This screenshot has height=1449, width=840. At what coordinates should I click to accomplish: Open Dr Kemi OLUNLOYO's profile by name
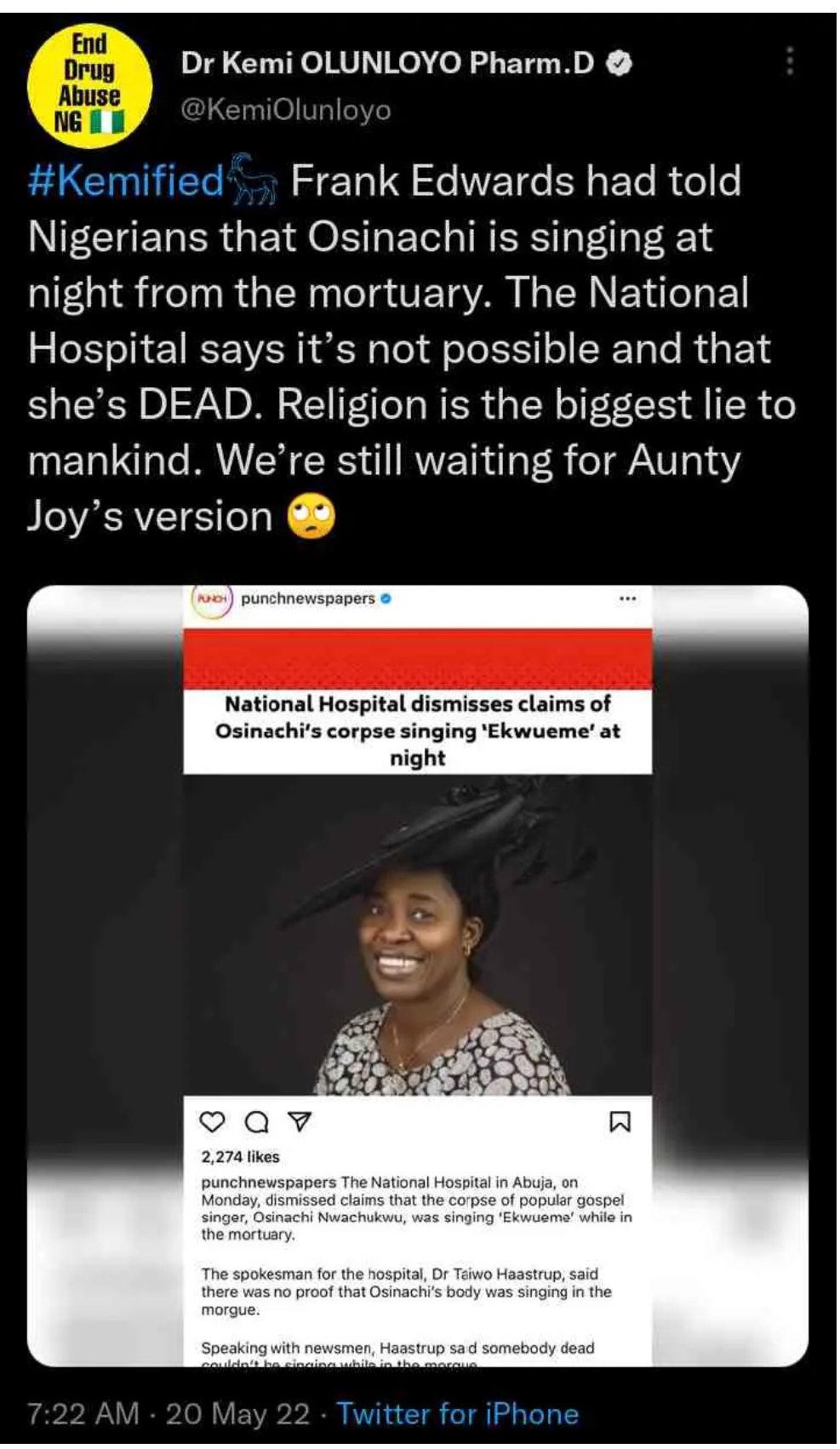coord(387,63)
